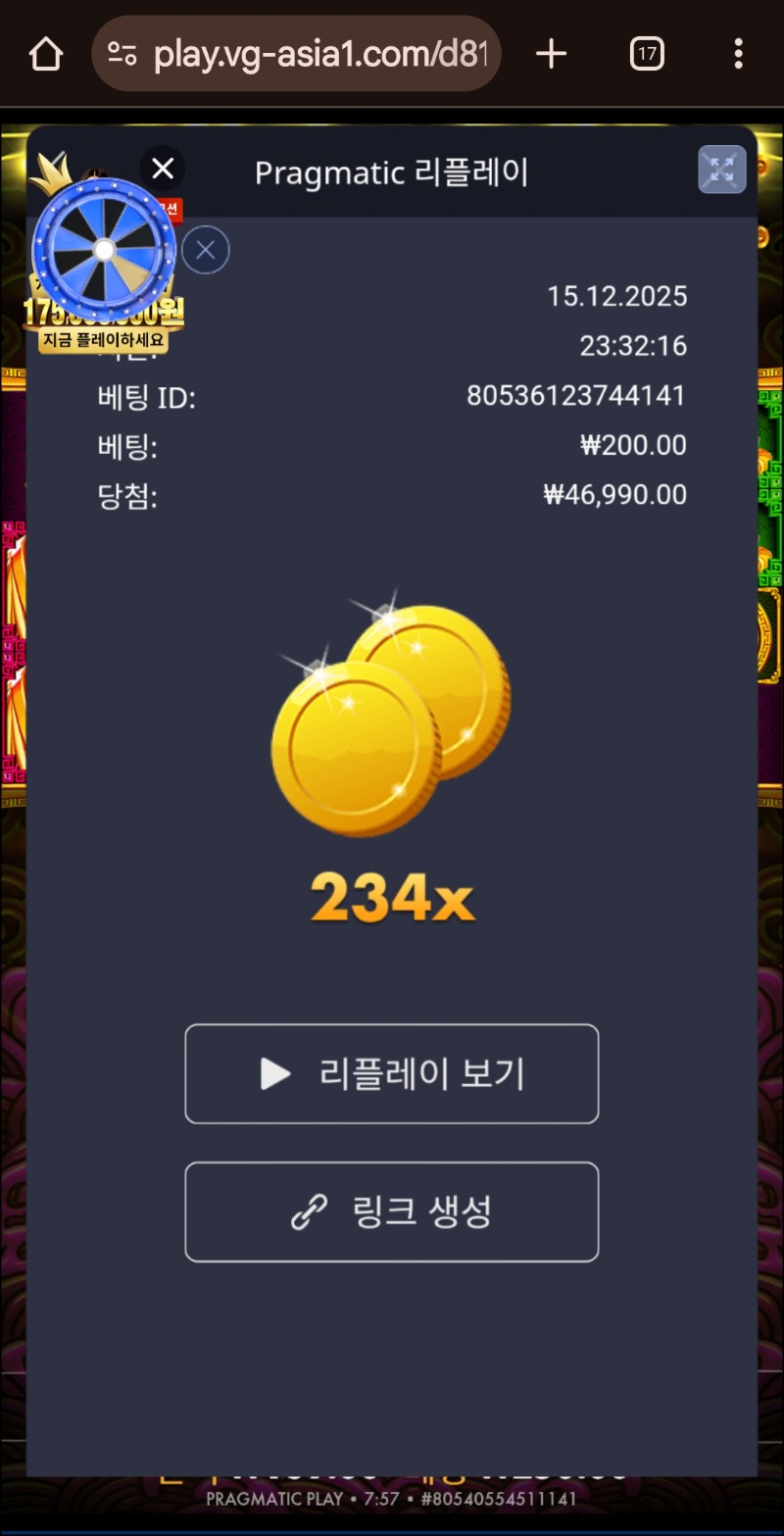Close the Pragmatic replay dialog

(x=163, y=169)
